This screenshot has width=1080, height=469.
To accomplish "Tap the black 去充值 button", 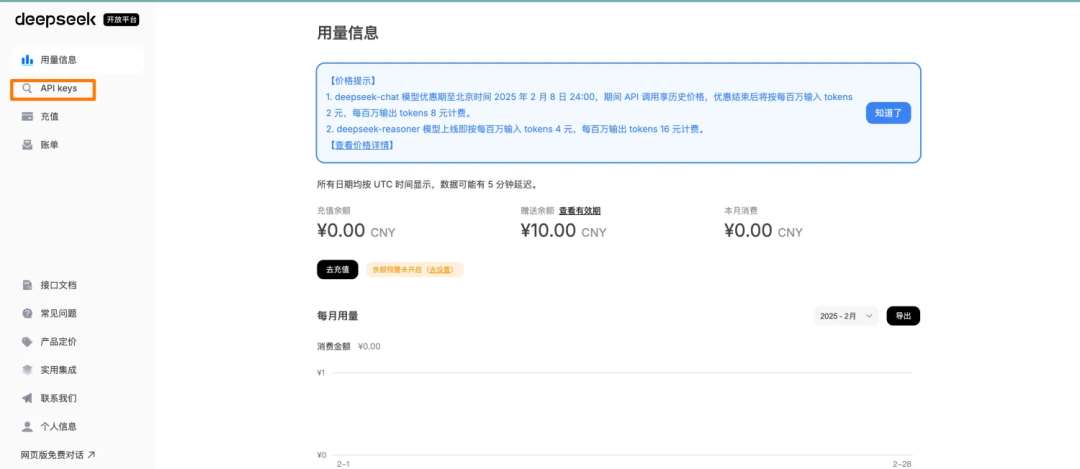I will pos(337,270).
